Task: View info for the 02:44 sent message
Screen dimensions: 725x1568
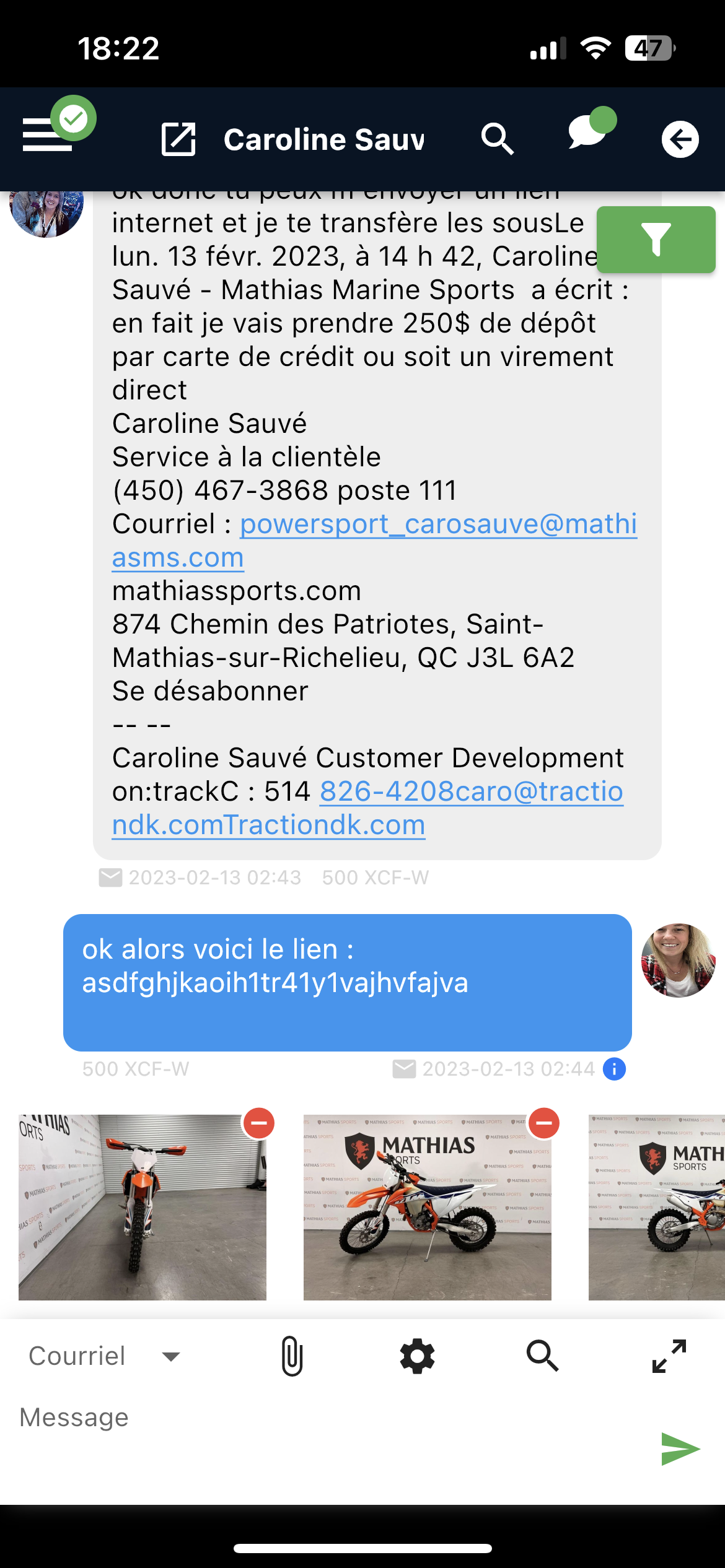Action: coord(614,1069)
